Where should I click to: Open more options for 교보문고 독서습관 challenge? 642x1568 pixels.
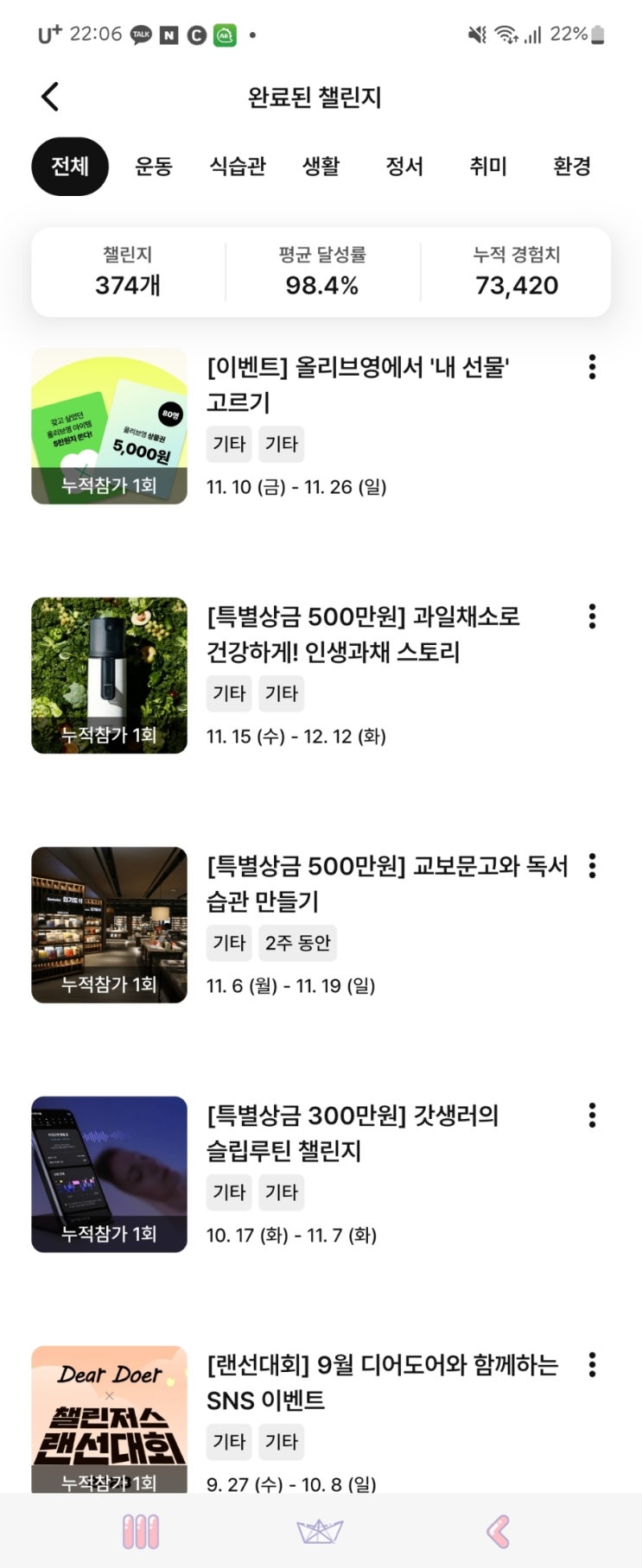point(592,866)
